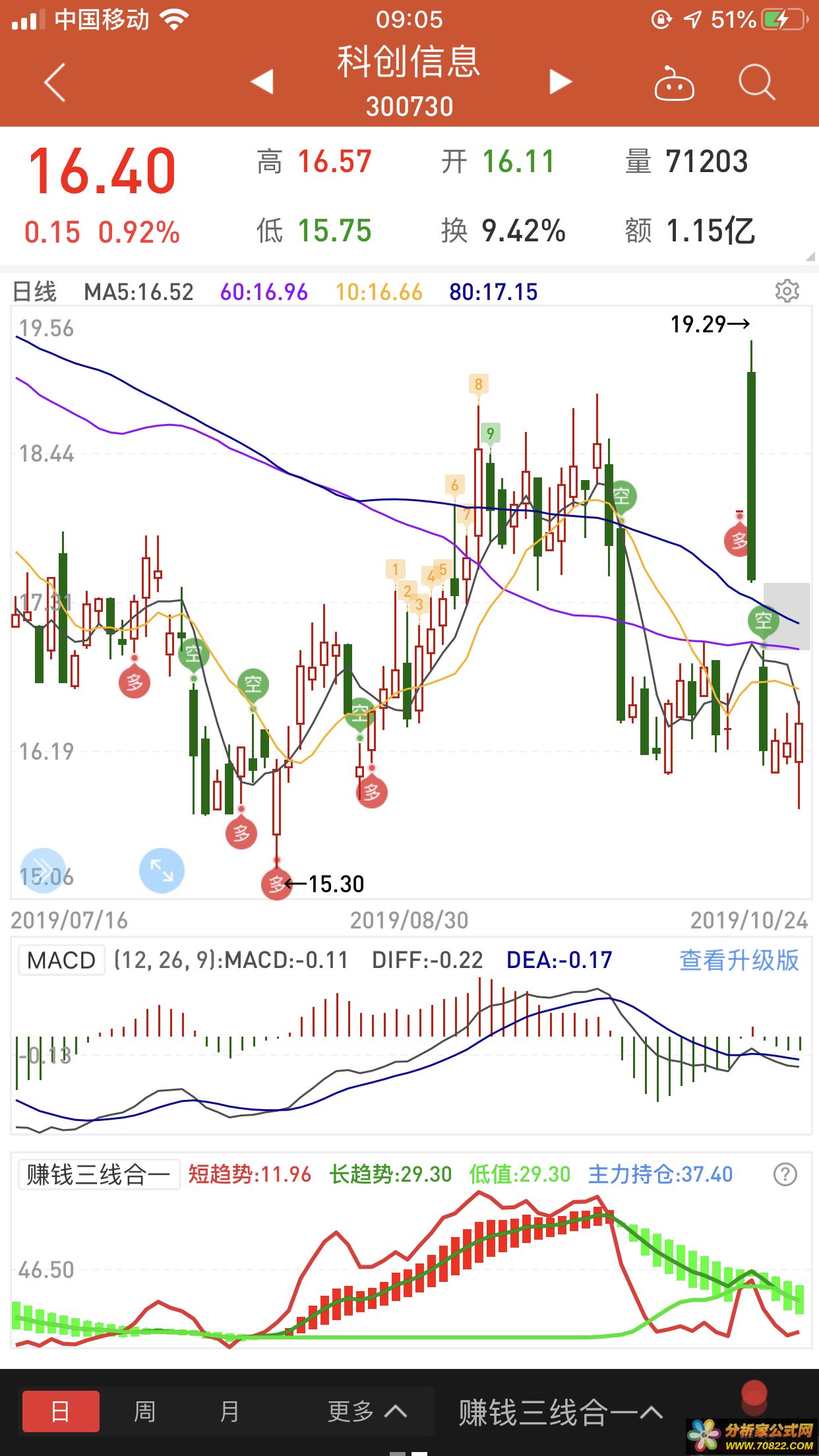This screenshot has height=1456, width=819.
Task: Go back using the top-left arrow
Action: point(55,82)
